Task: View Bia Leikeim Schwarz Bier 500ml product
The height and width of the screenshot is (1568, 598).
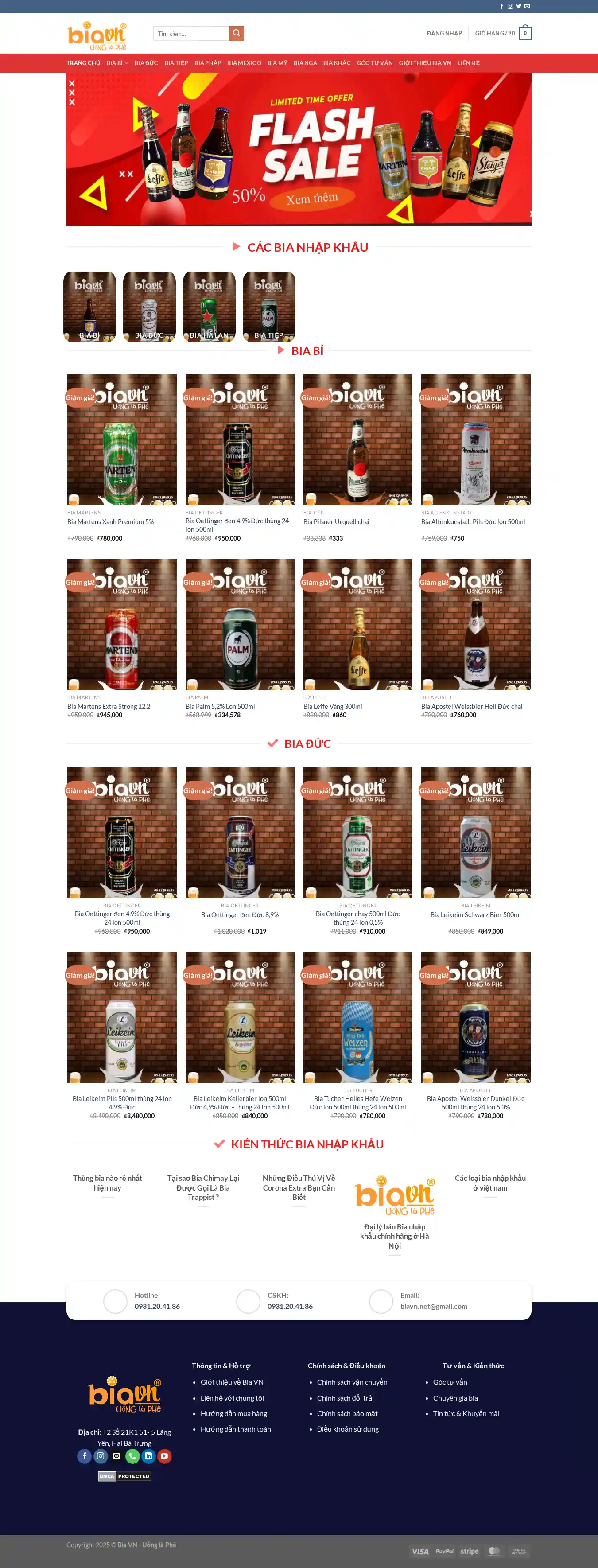Action: pos(475,915)
